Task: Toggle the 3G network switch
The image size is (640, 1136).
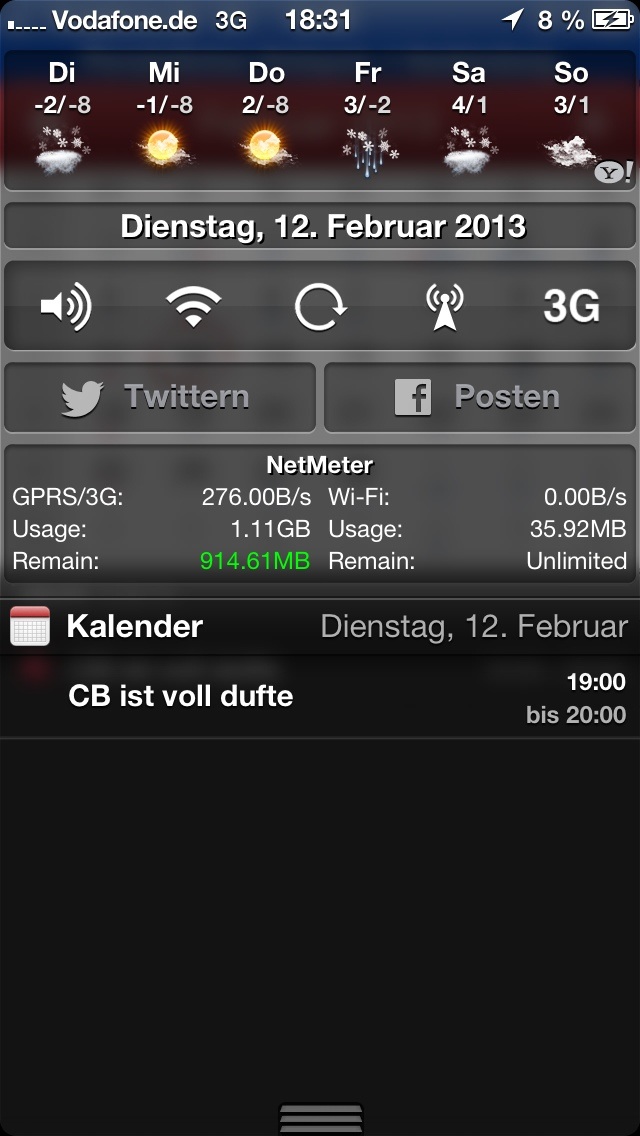Action: pyautogui.click(x=571, y=306)
